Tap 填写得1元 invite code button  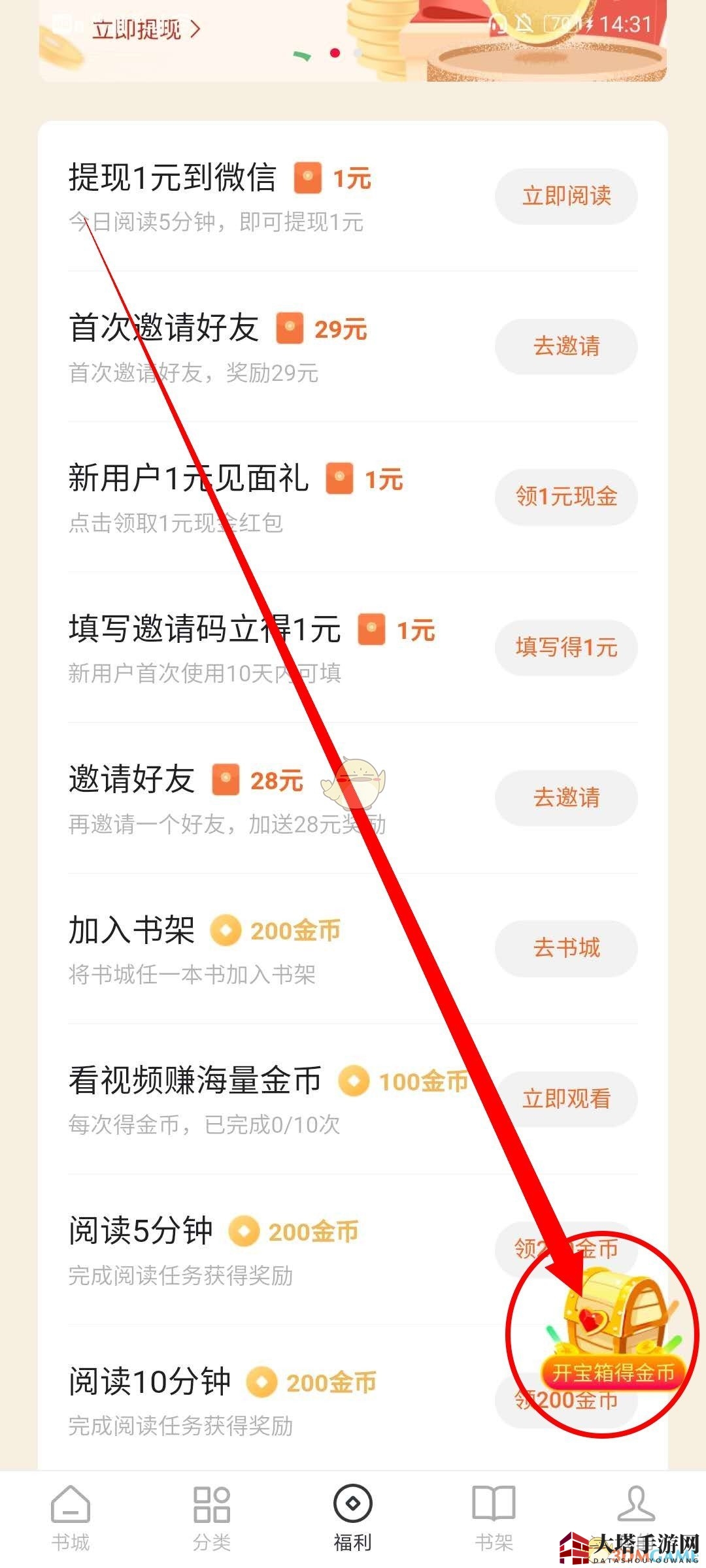565,647
